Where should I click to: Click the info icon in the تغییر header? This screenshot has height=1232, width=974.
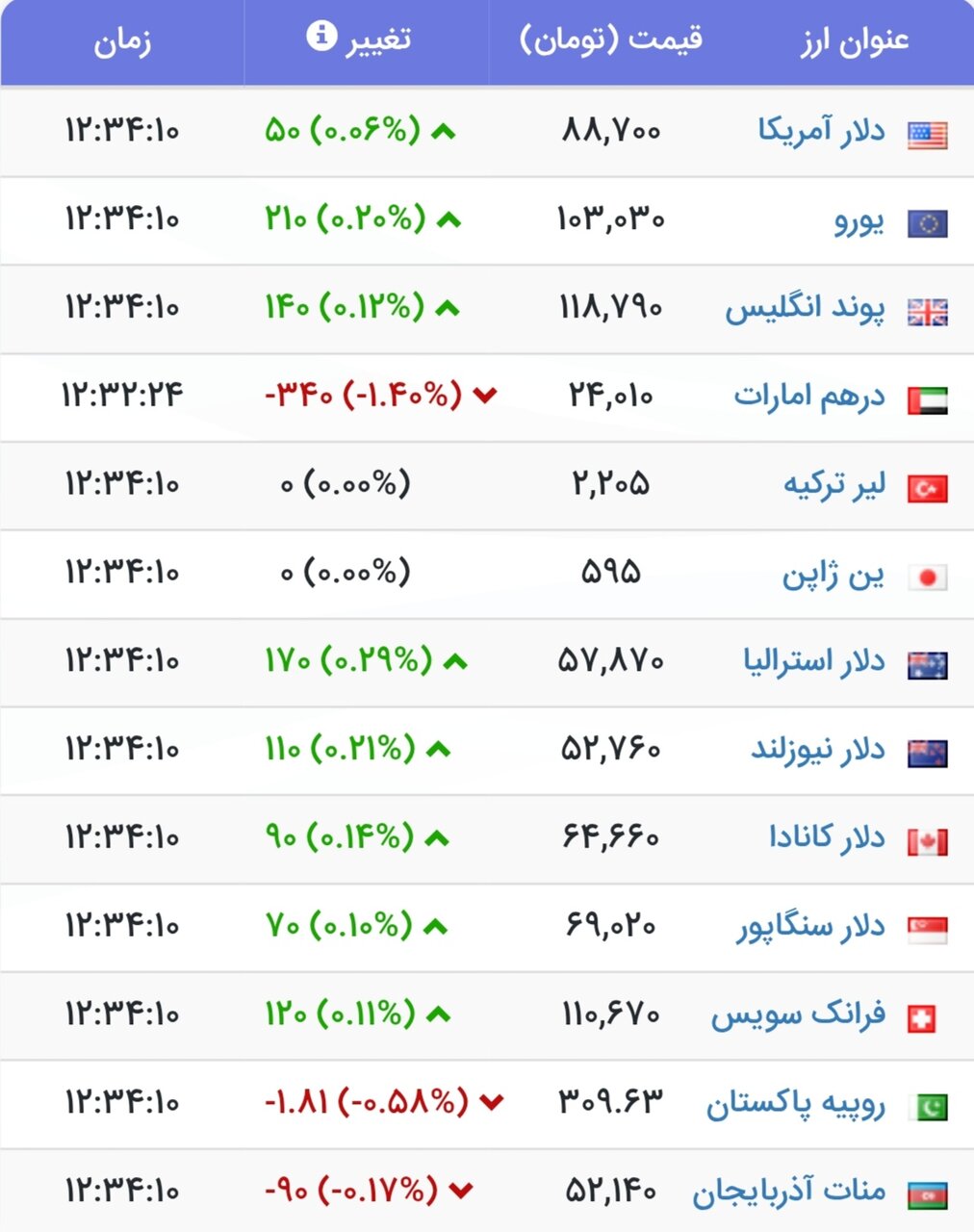tap(320, 34)
